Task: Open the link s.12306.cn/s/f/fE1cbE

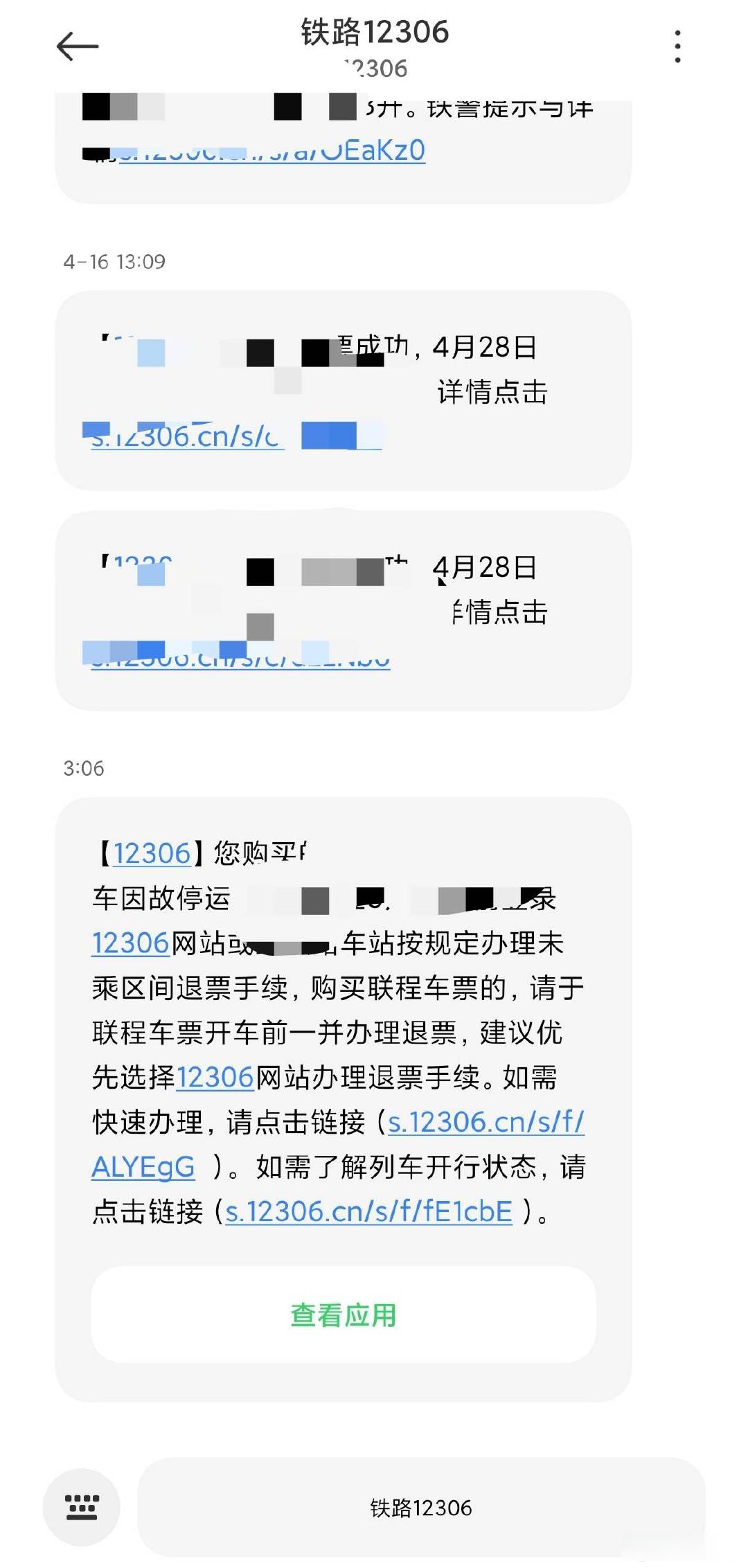Action: pos(367,1212)
